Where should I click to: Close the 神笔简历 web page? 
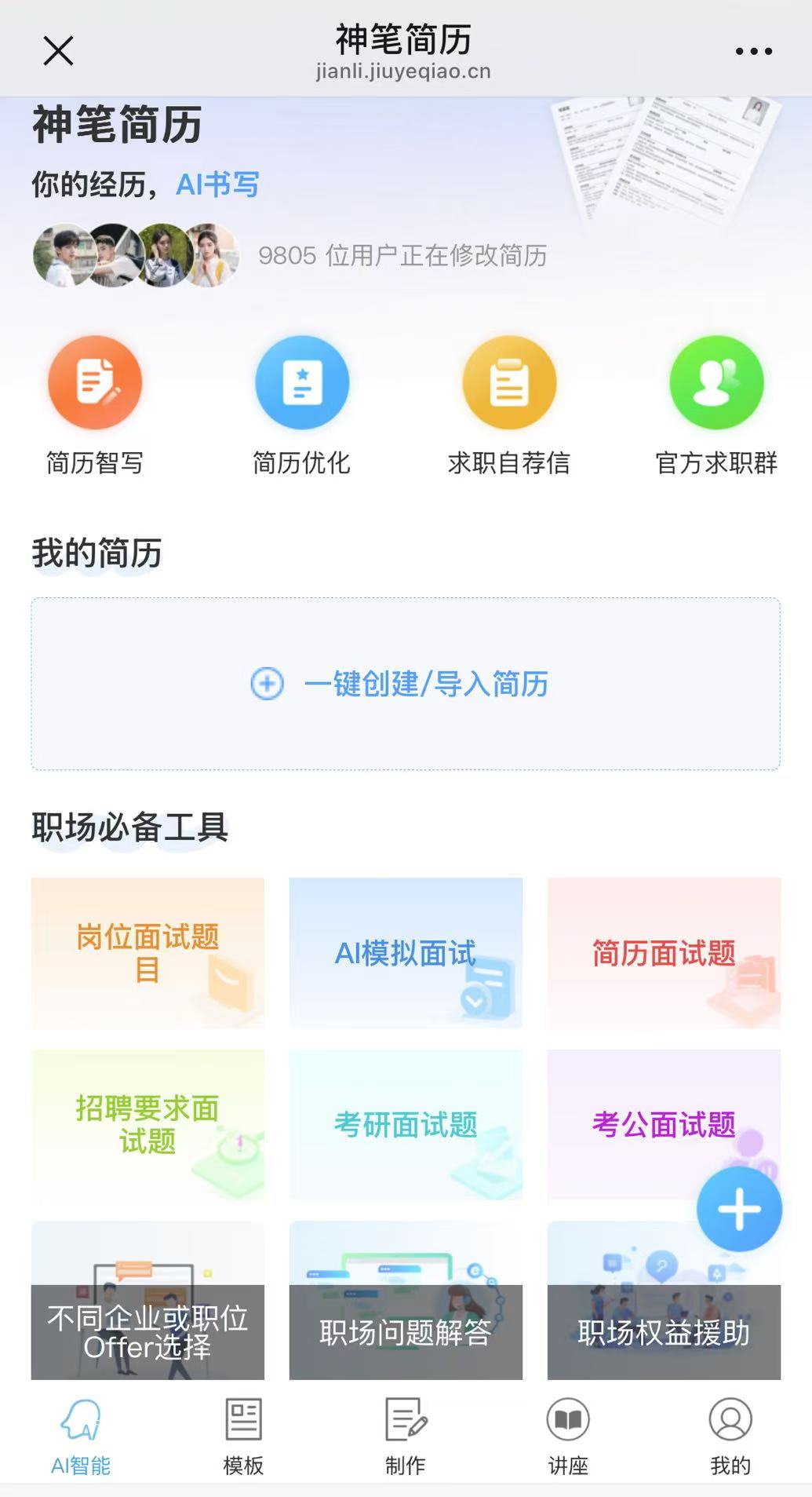click(x=58, y=51)
